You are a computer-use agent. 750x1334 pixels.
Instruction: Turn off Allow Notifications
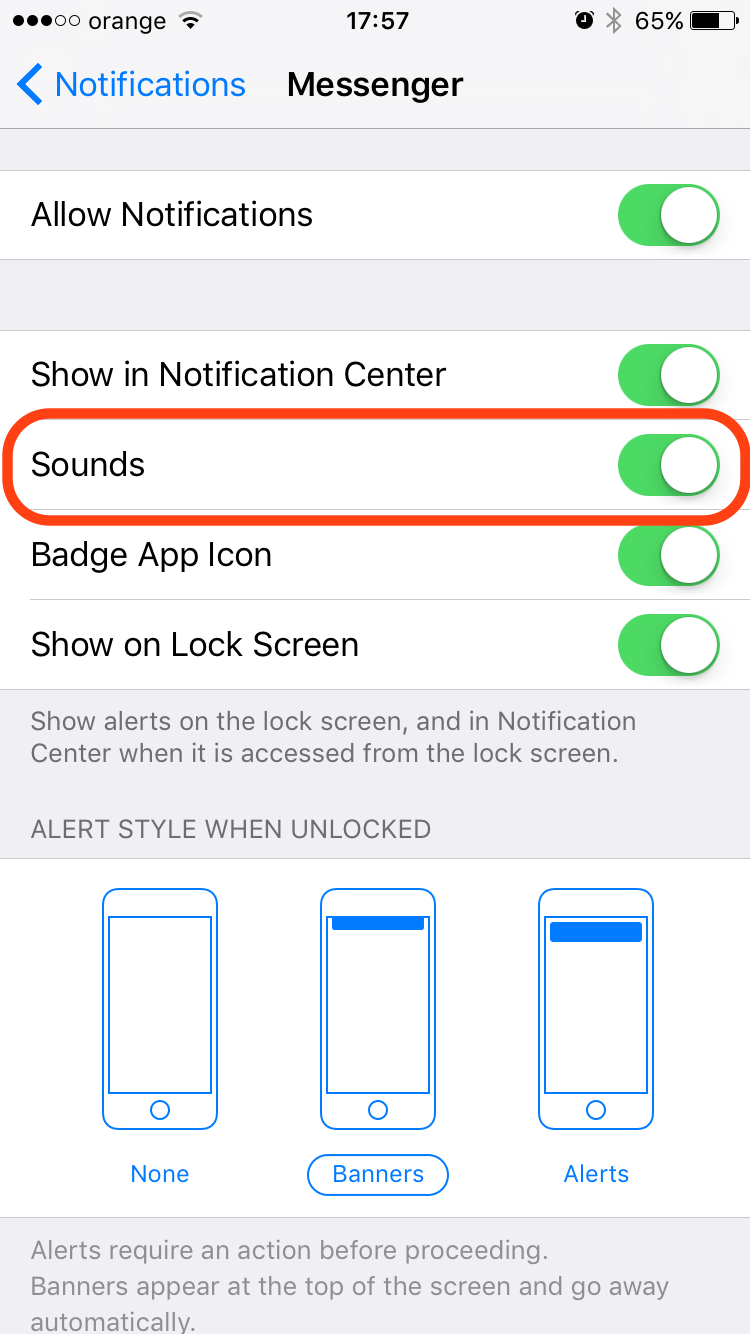point(668,215)
